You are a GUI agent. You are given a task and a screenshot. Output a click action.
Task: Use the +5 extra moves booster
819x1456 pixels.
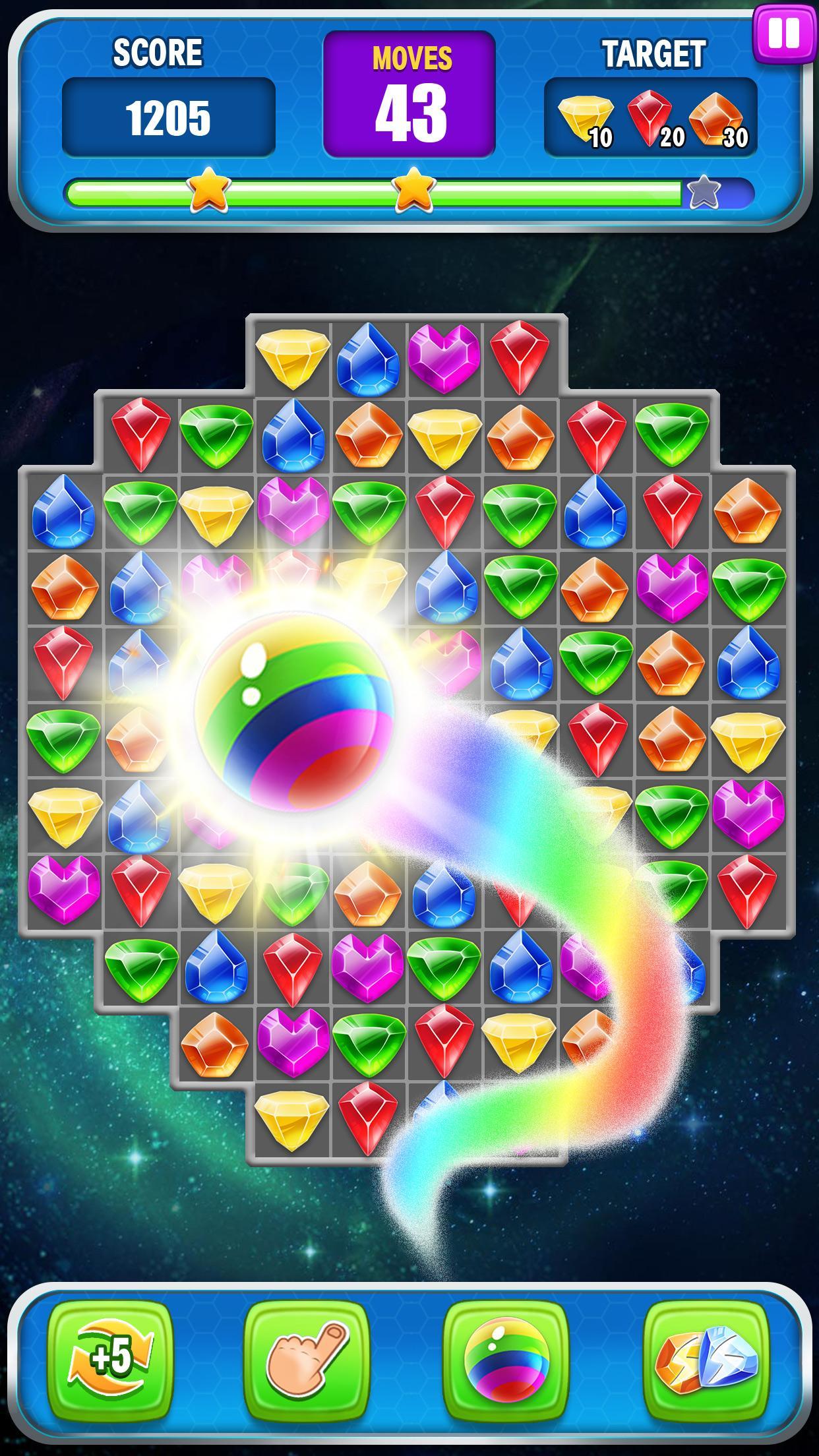point(110,1361)
